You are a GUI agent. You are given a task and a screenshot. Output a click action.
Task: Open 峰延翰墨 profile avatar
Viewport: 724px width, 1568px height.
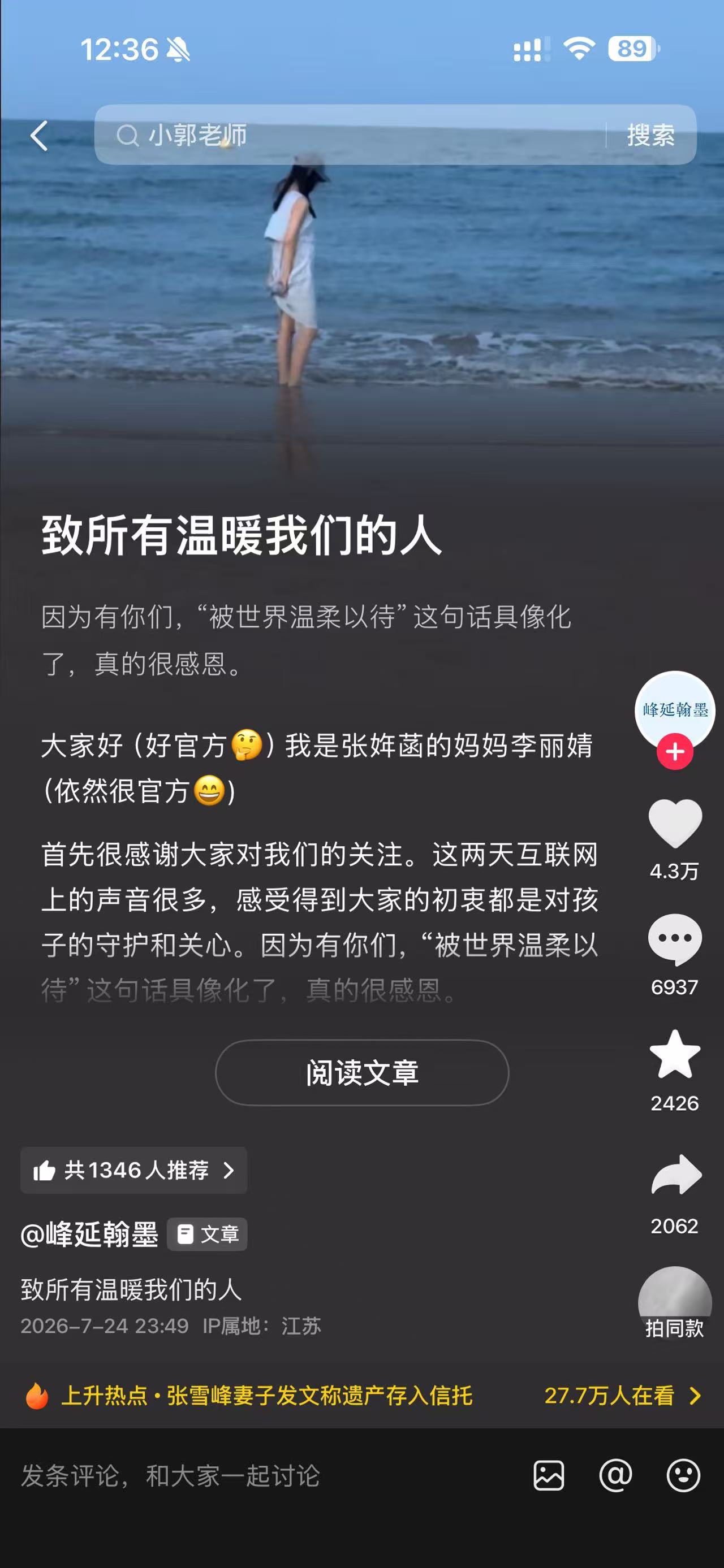tap(675, 711)
